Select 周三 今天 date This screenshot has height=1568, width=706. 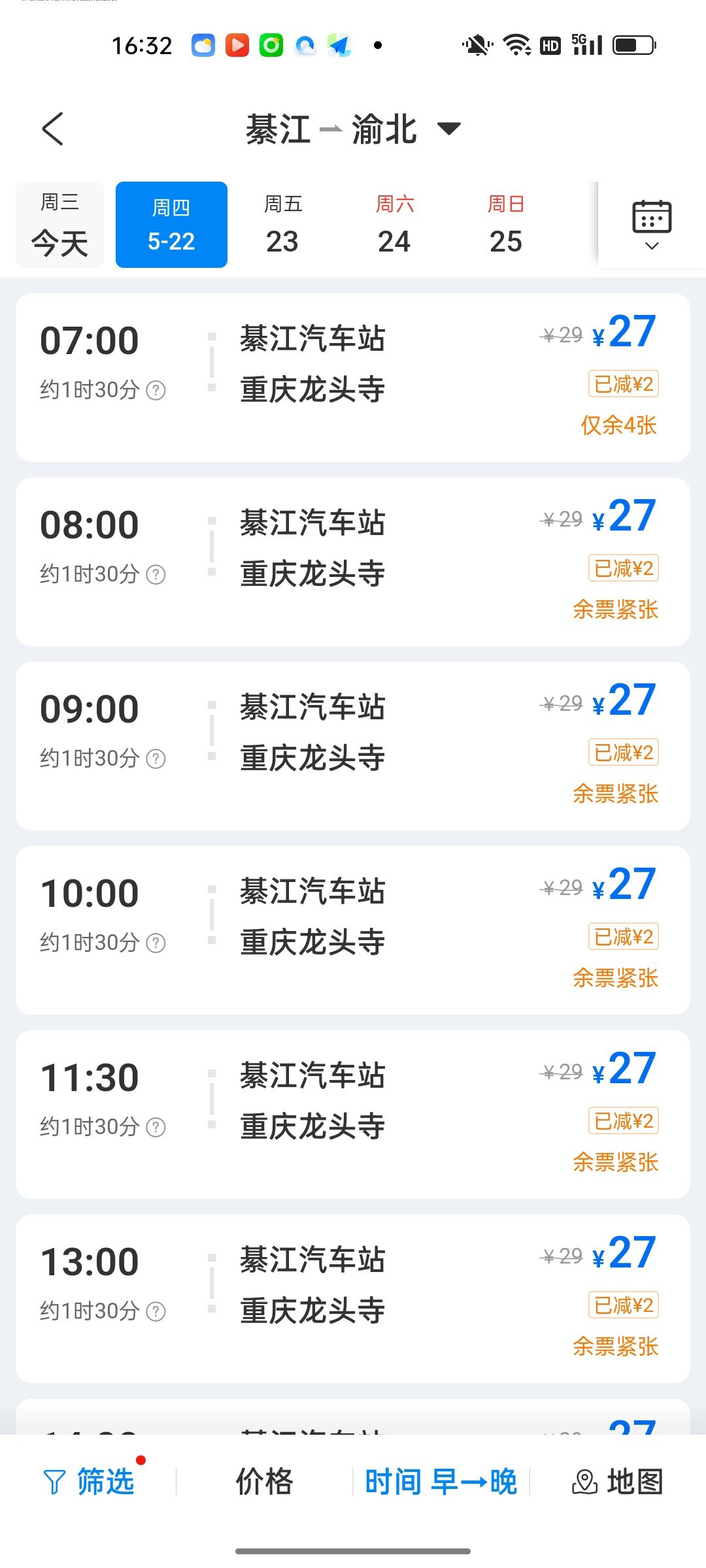click(59, 225)
